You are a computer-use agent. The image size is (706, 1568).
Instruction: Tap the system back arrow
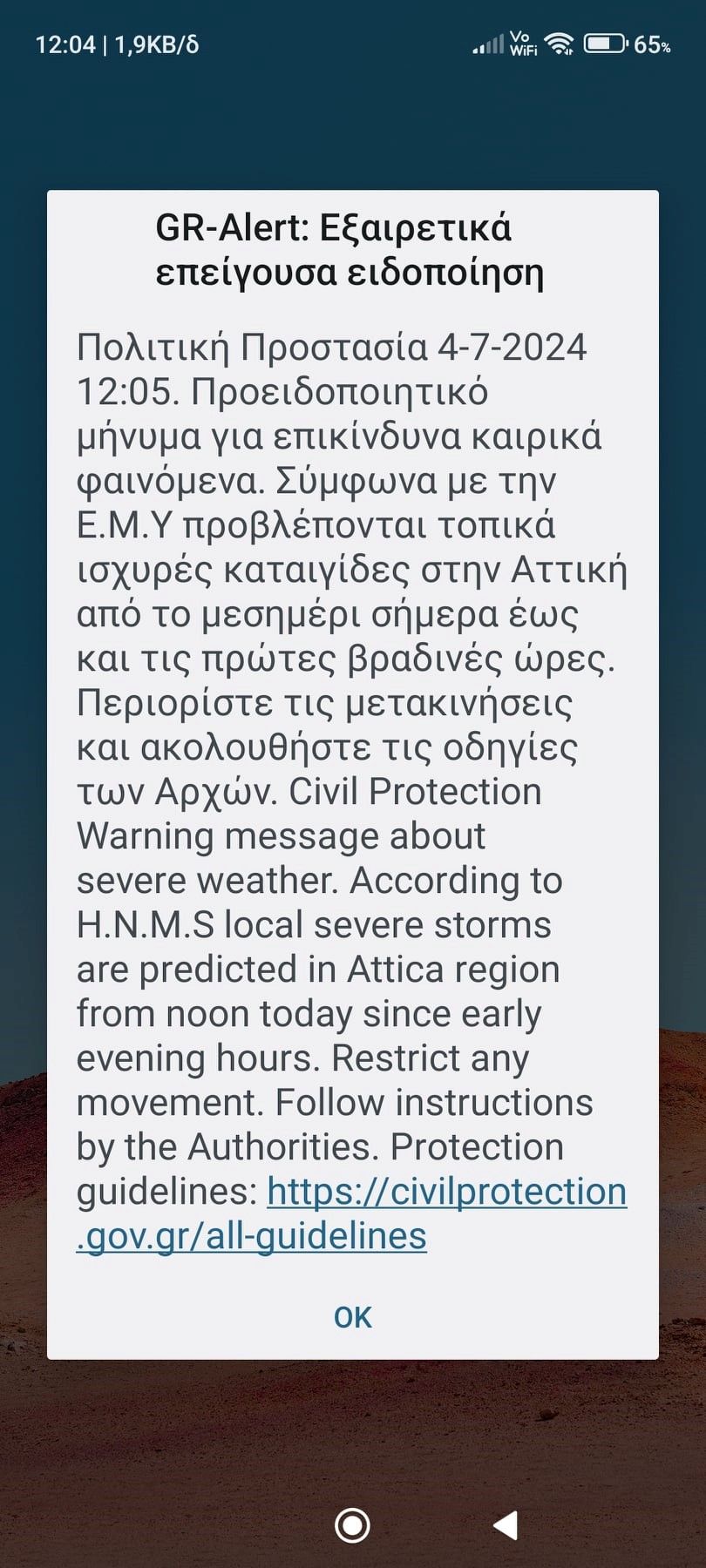click(506, 1524)
